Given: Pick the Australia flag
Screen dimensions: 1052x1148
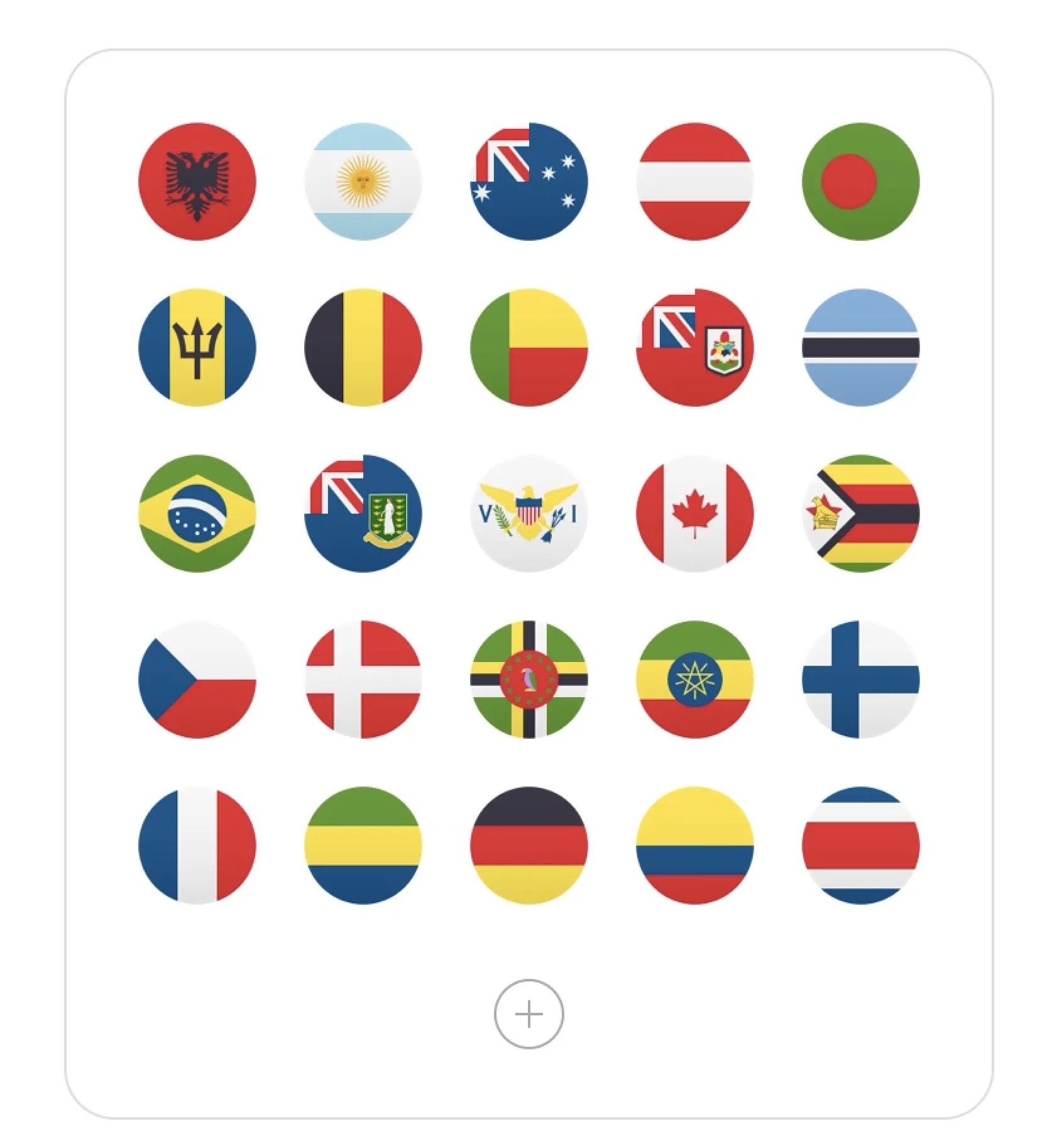Looking at the screenshot, I should click(x=529, y=181).
